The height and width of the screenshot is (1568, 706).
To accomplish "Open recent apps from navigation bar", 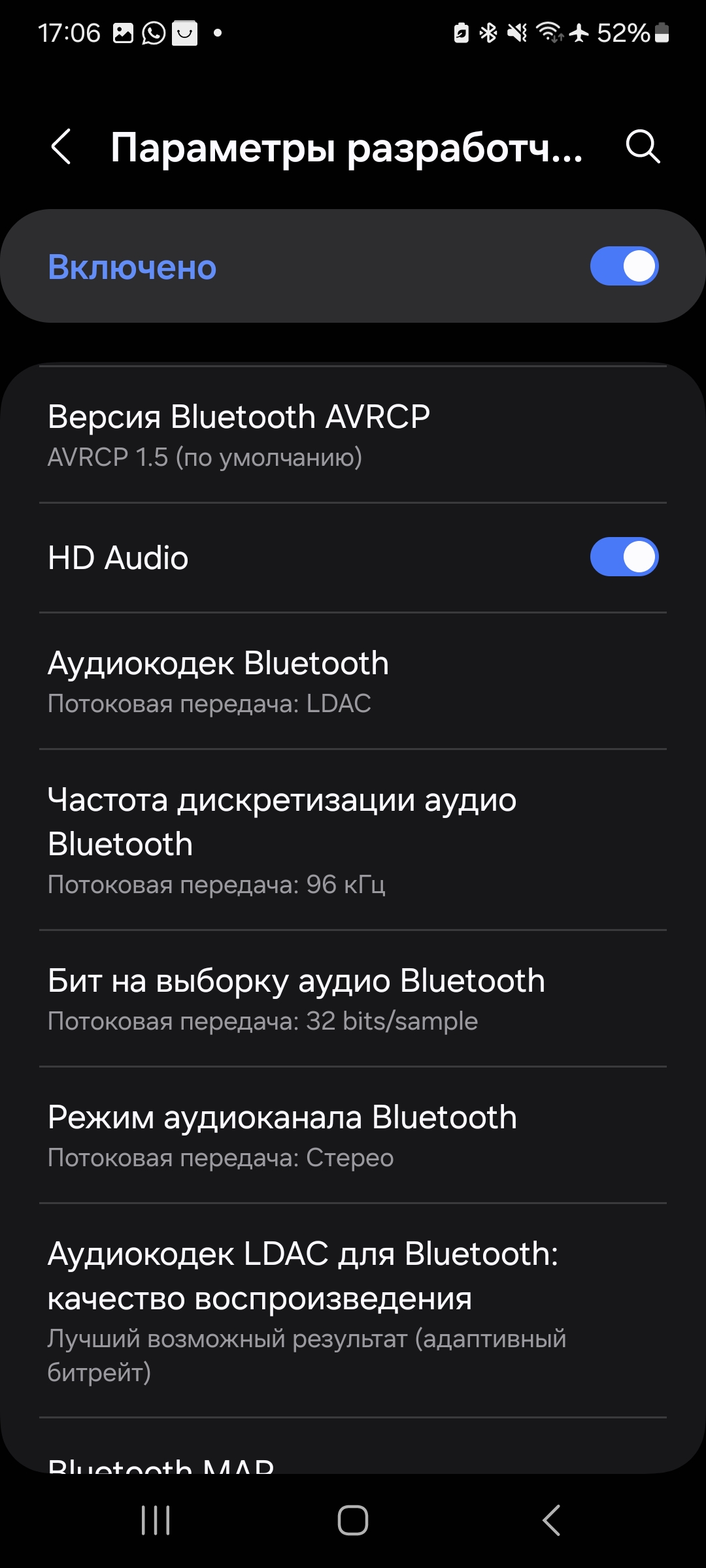I will point(156,1520).
